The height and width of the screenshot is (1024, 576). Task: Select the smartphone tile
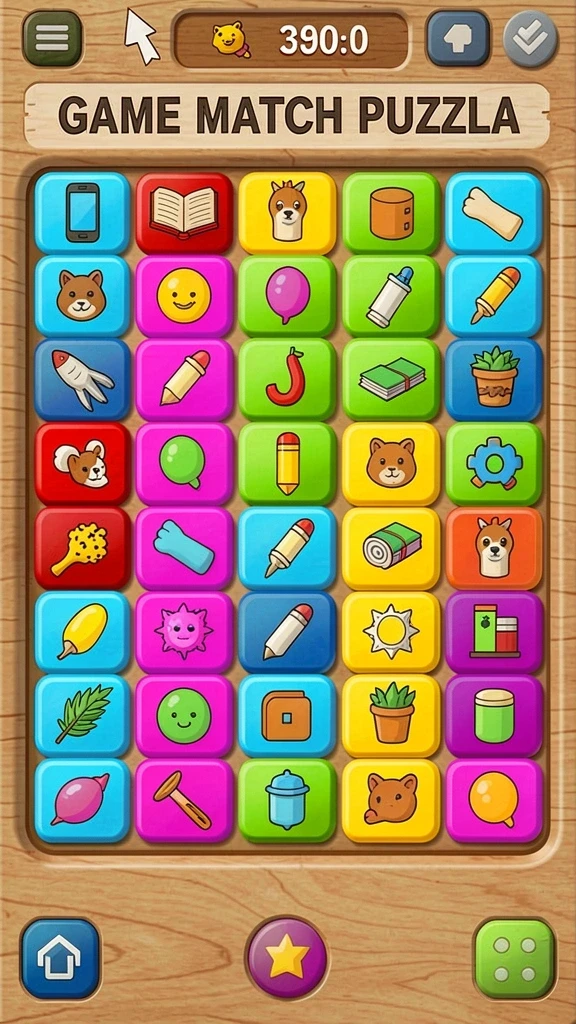[82, 212]
